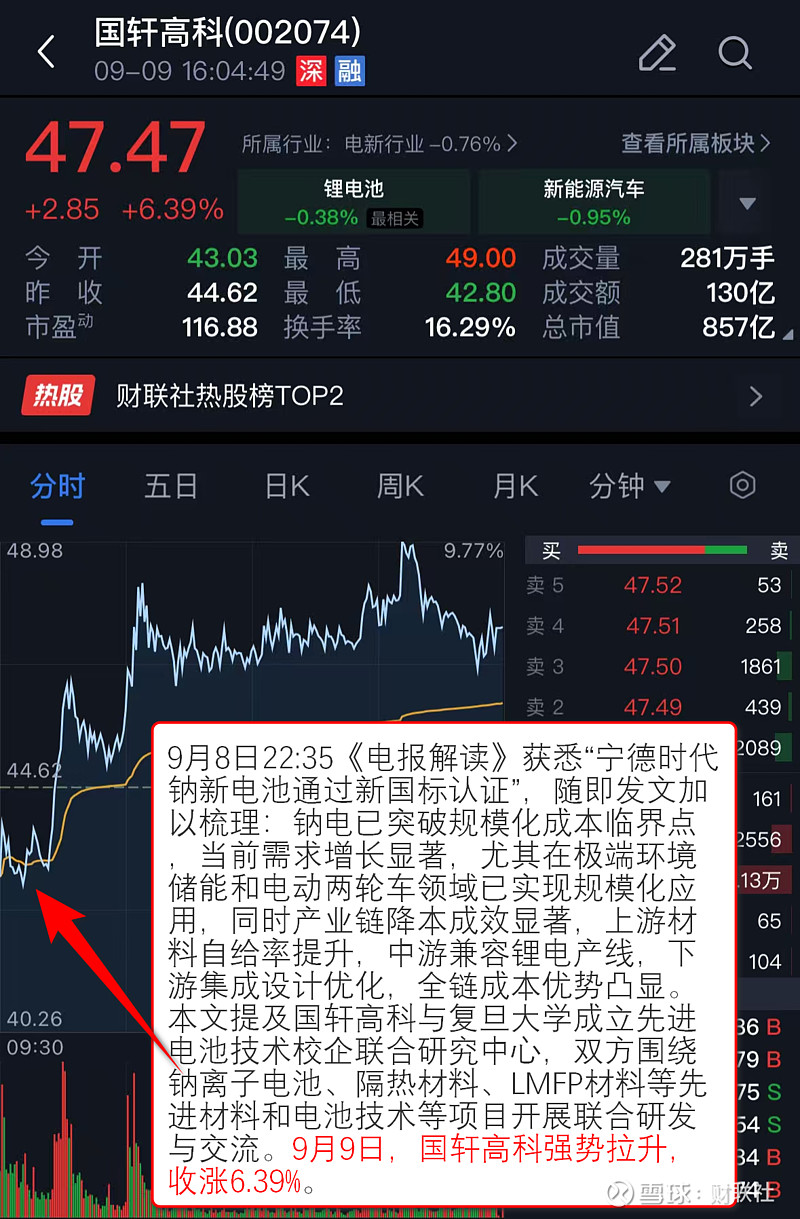Open chart settings via the circular target icon
The image size is (800, 1219).
pos(743,484)
